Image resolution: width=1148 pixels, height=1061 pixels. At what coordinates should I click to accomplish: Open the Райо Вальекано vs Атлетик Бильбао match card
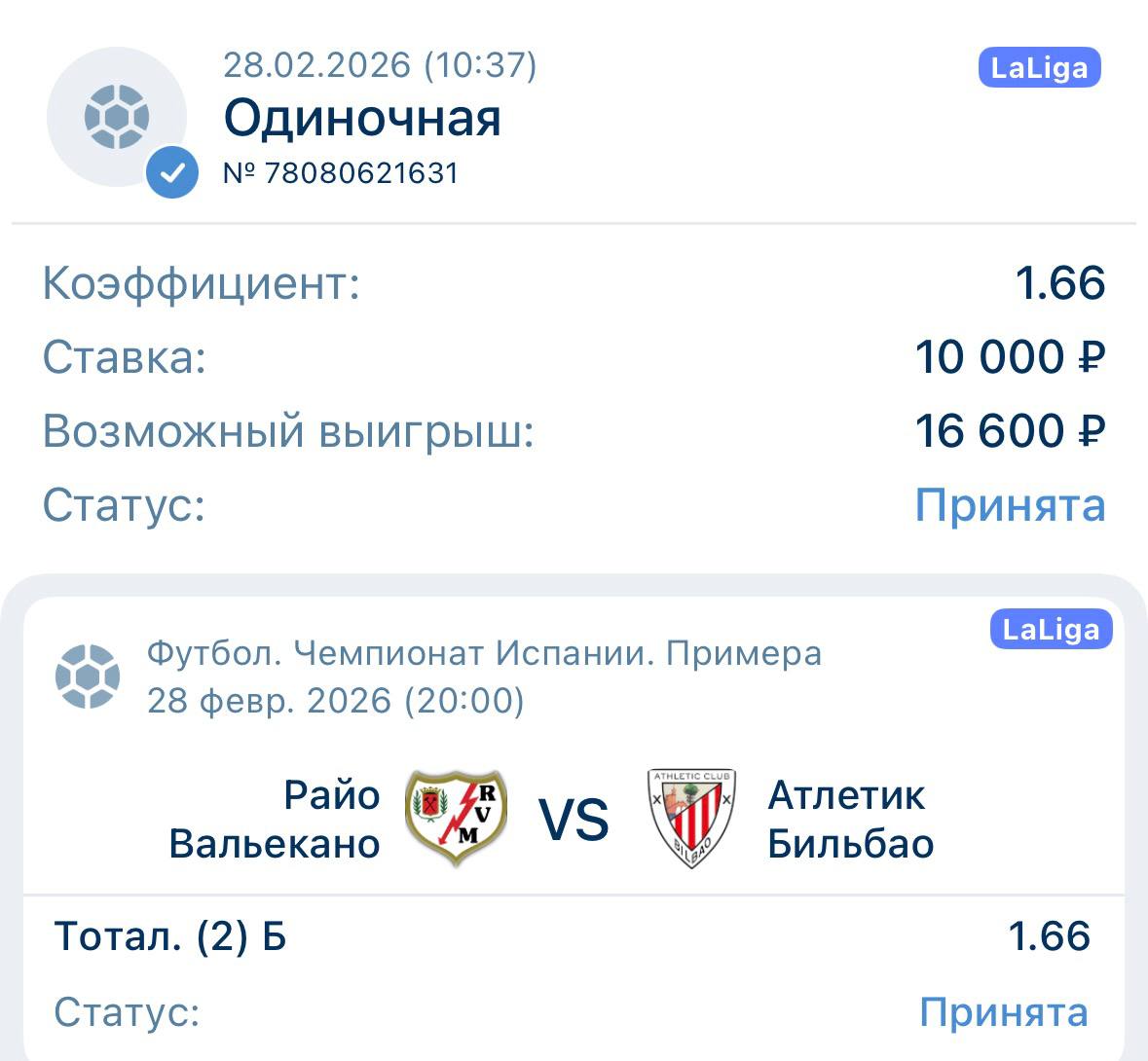pyautogui.click(x=574, y=819)
